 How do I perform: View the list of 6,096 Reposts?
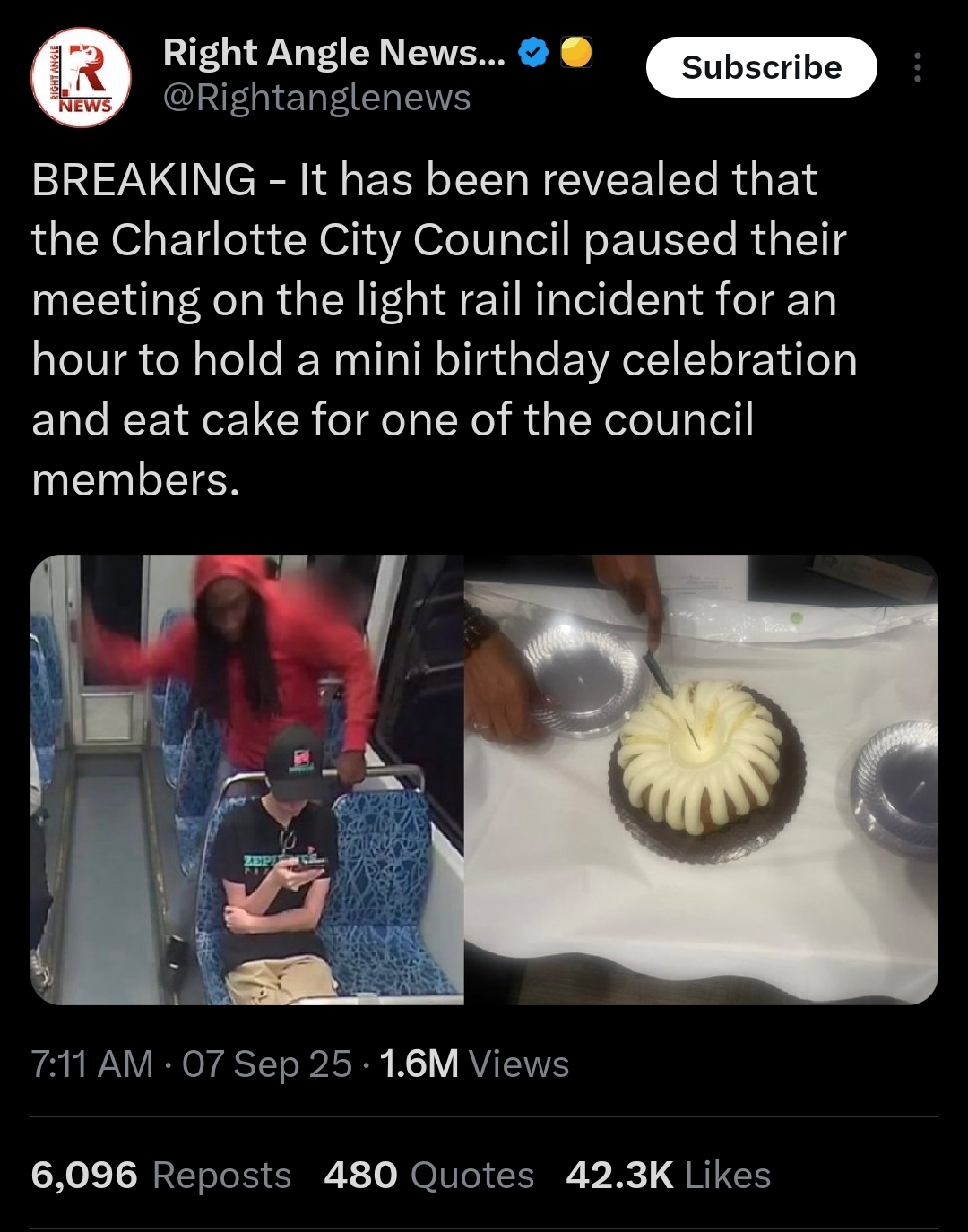tap(161, 1175)
